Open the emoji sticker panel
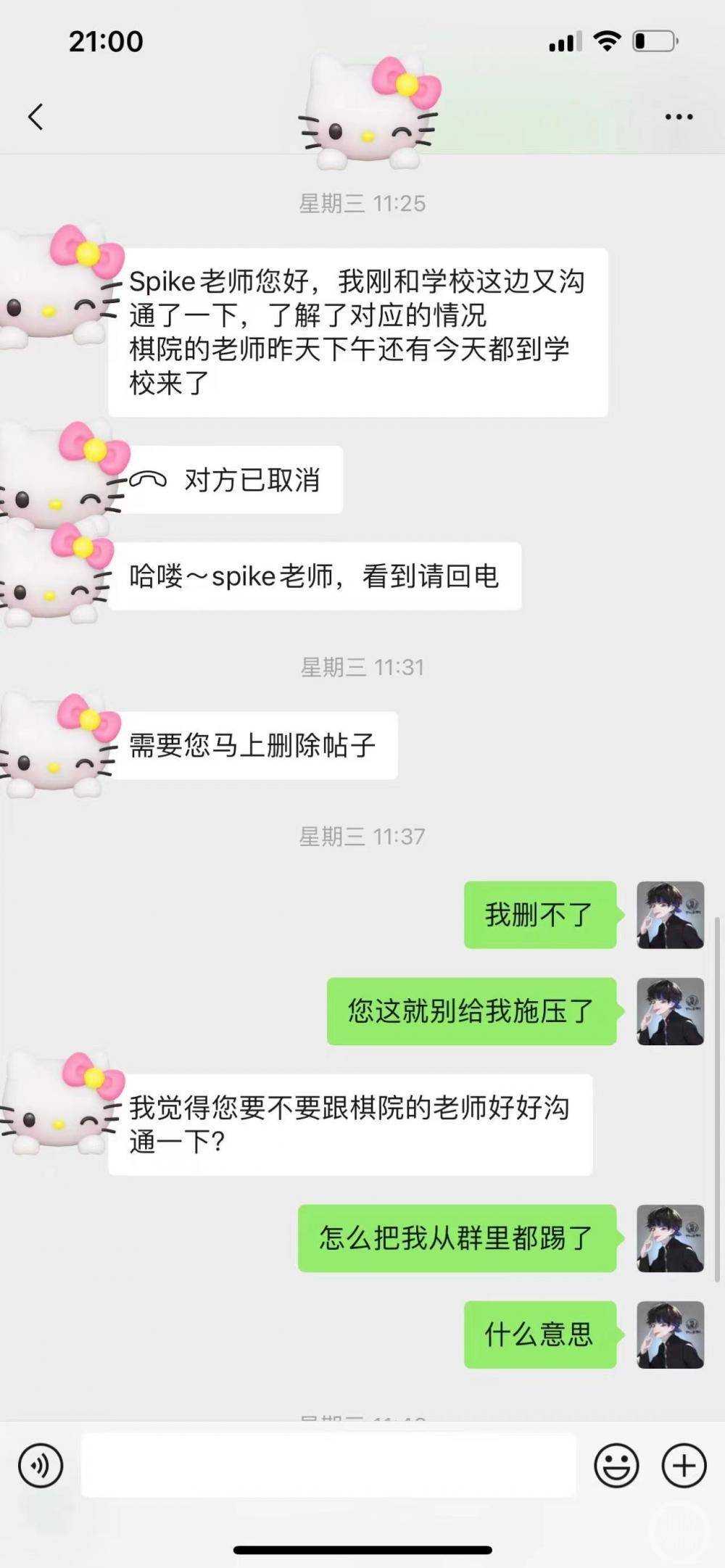 coord(616,1466)
